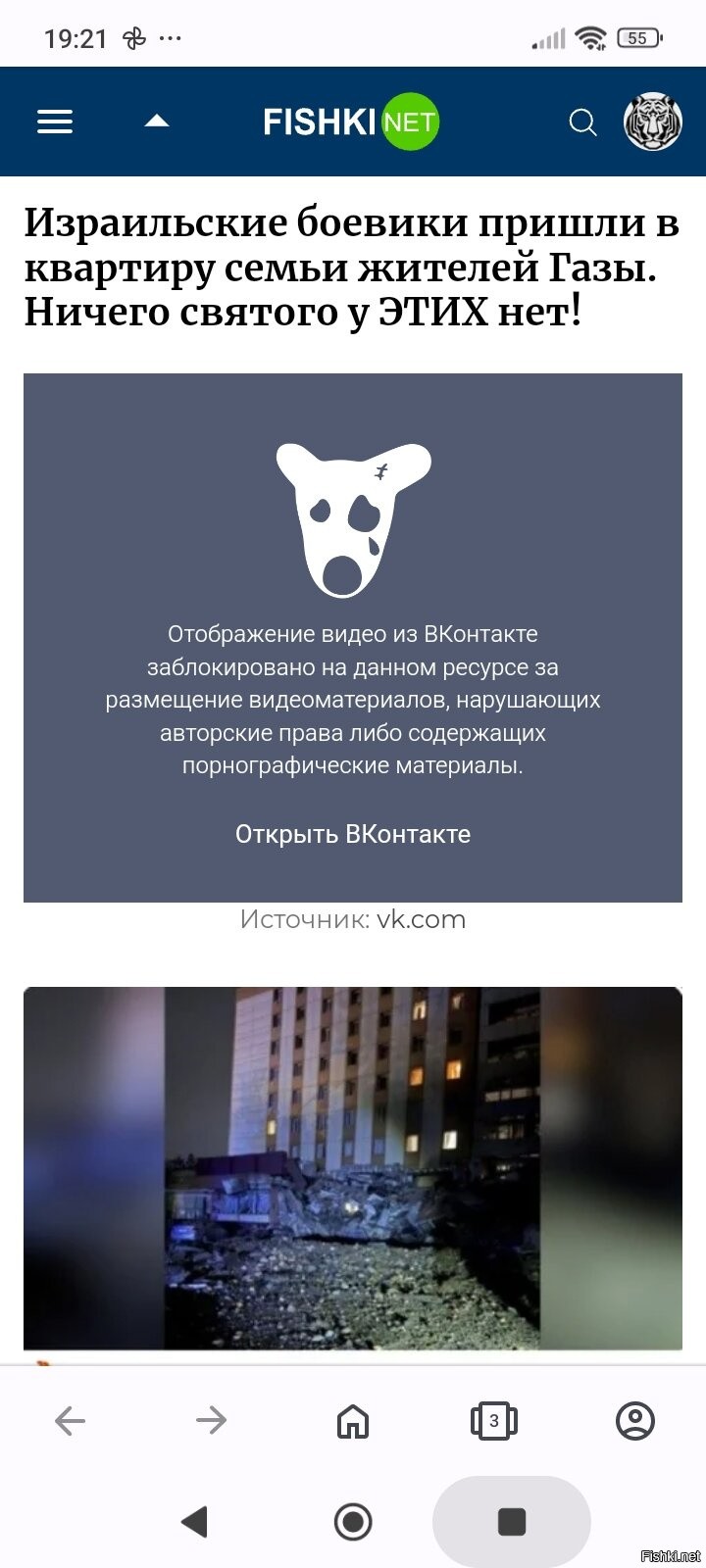
Task: Tap the system back button
Action: coord(194,1522)
